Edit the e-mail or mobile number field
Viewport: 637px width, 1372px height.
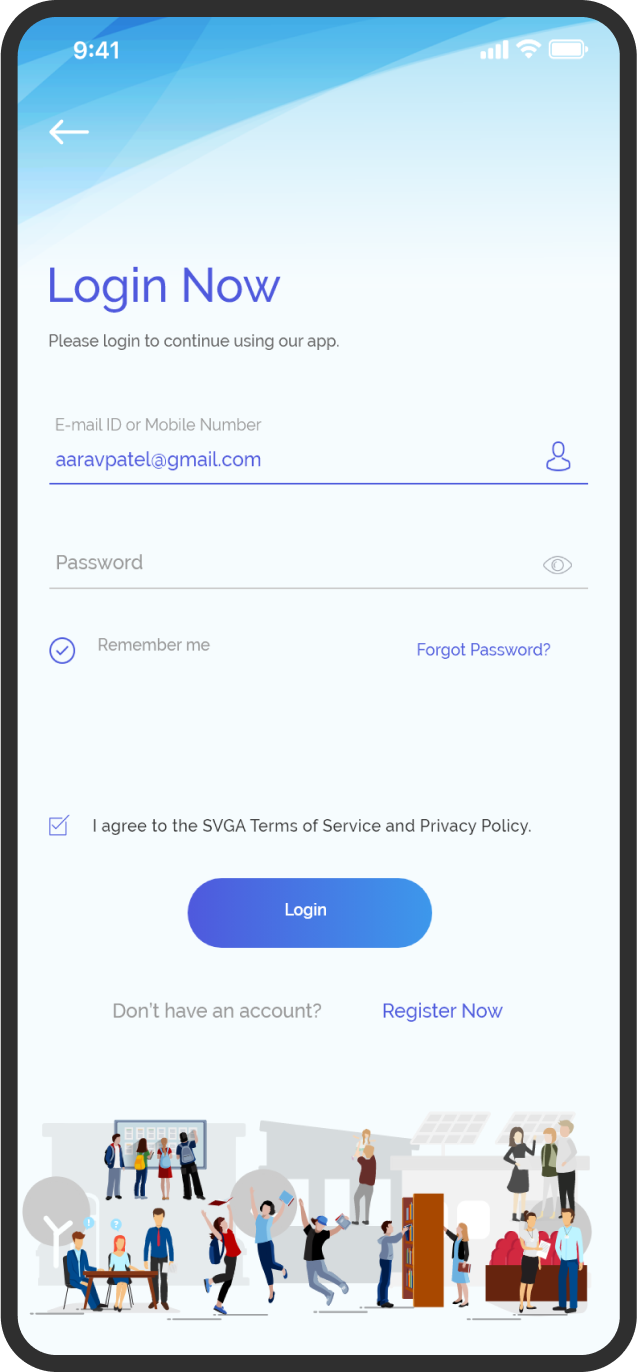point(318,460)
